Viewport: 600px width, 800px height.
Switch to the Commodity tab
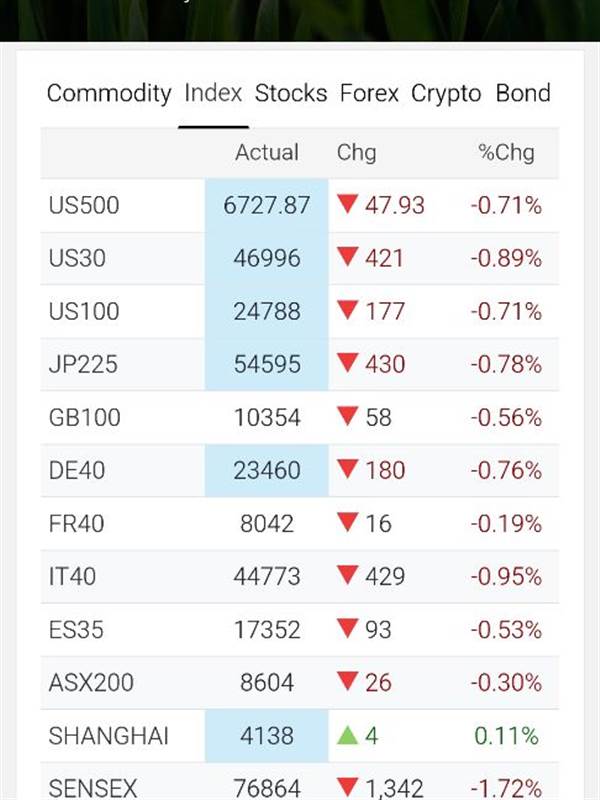109,94
